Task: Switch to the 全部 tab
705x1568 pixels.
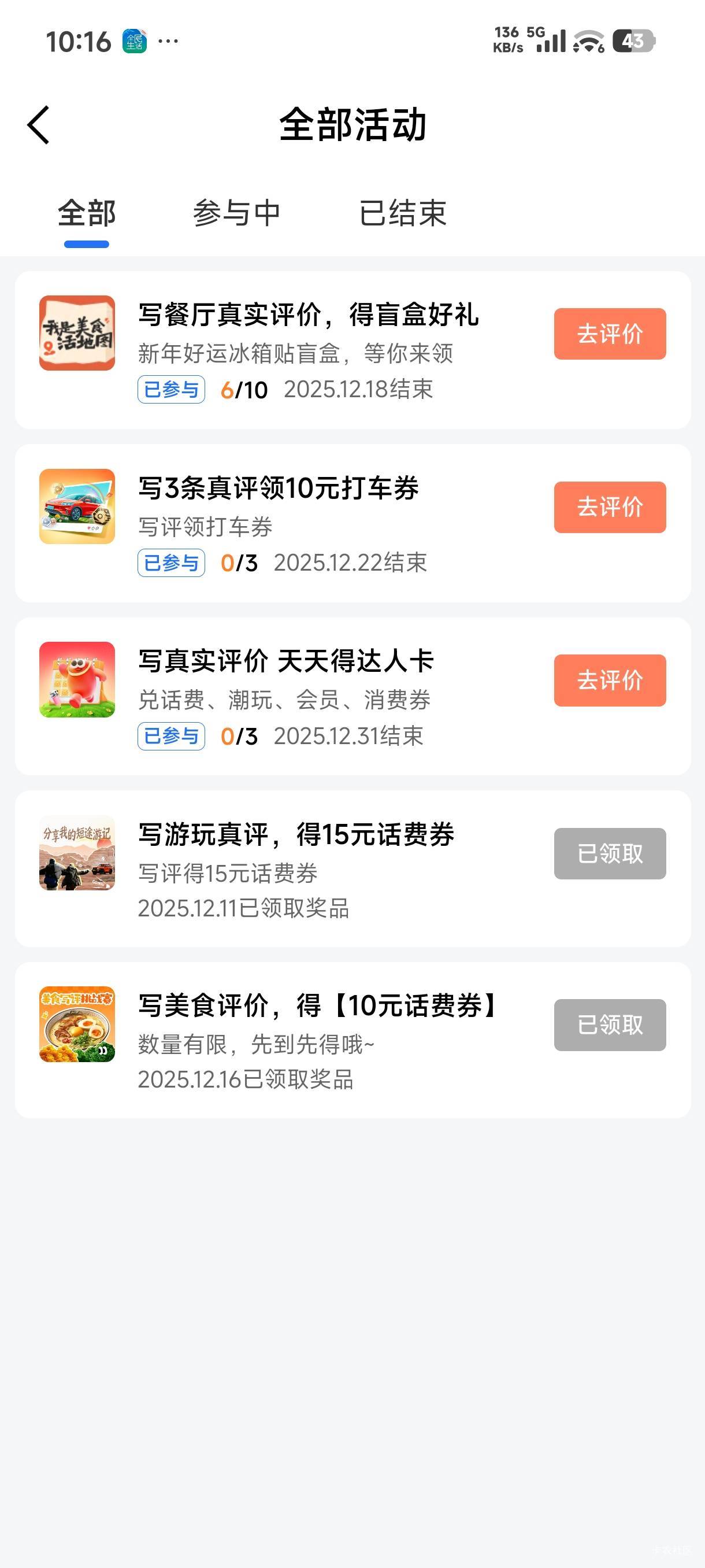Action: 86,214
